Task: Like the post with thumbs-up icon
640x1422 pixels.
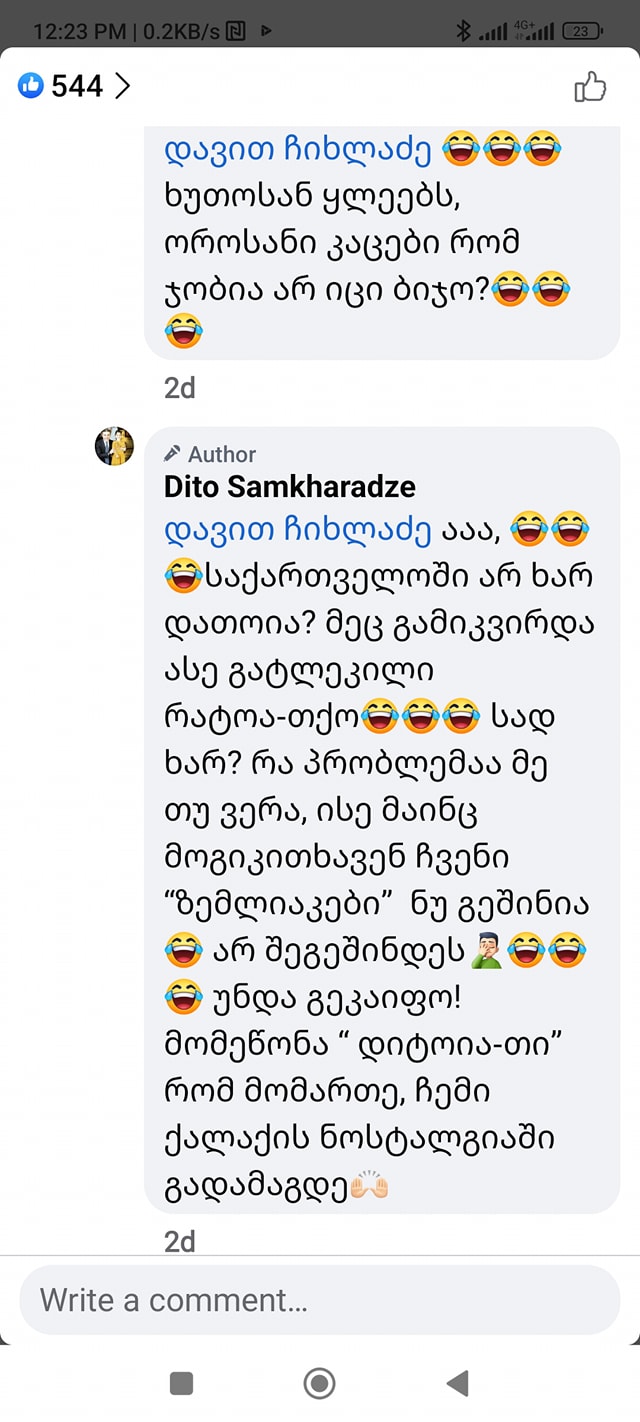Action: [x=590, y=87]
